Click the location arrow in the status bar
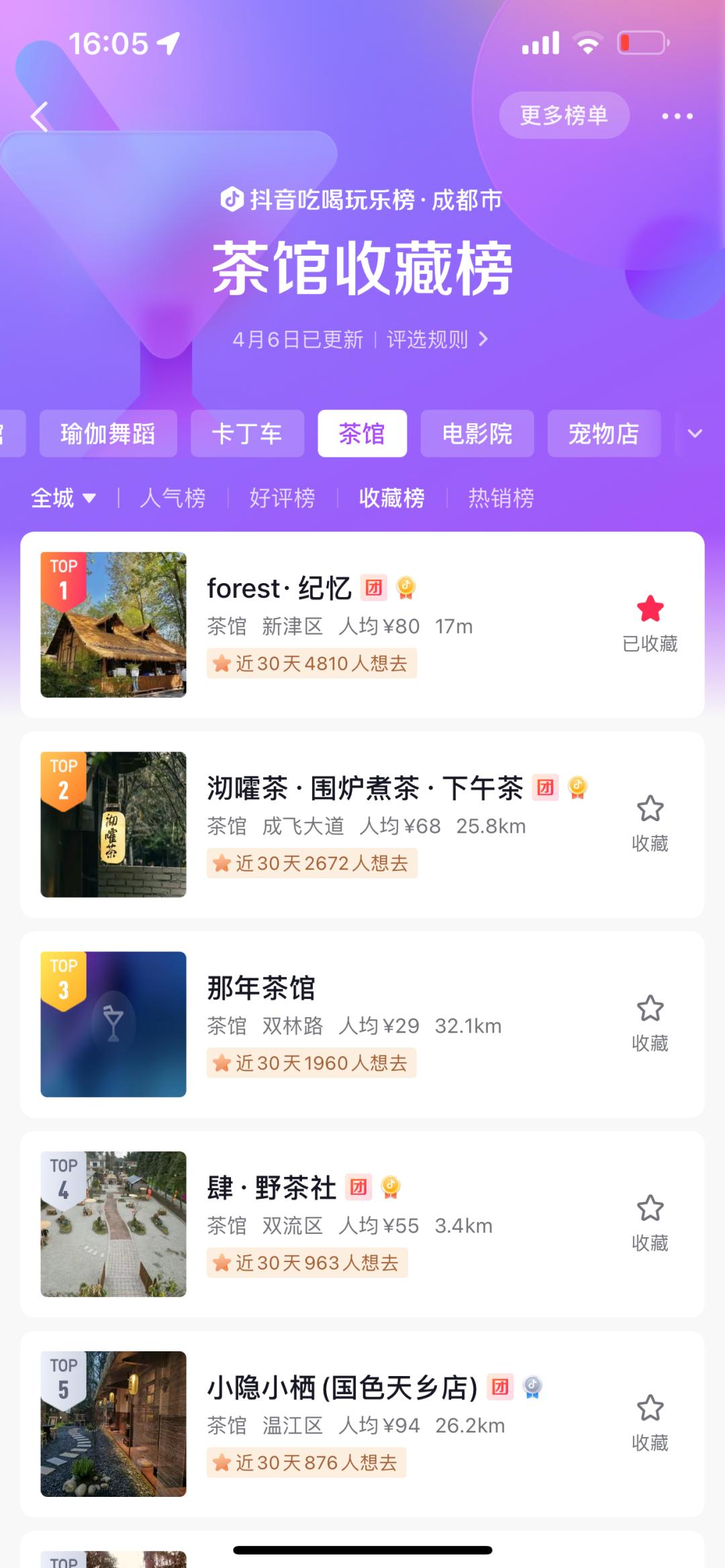 pos(168,45)
